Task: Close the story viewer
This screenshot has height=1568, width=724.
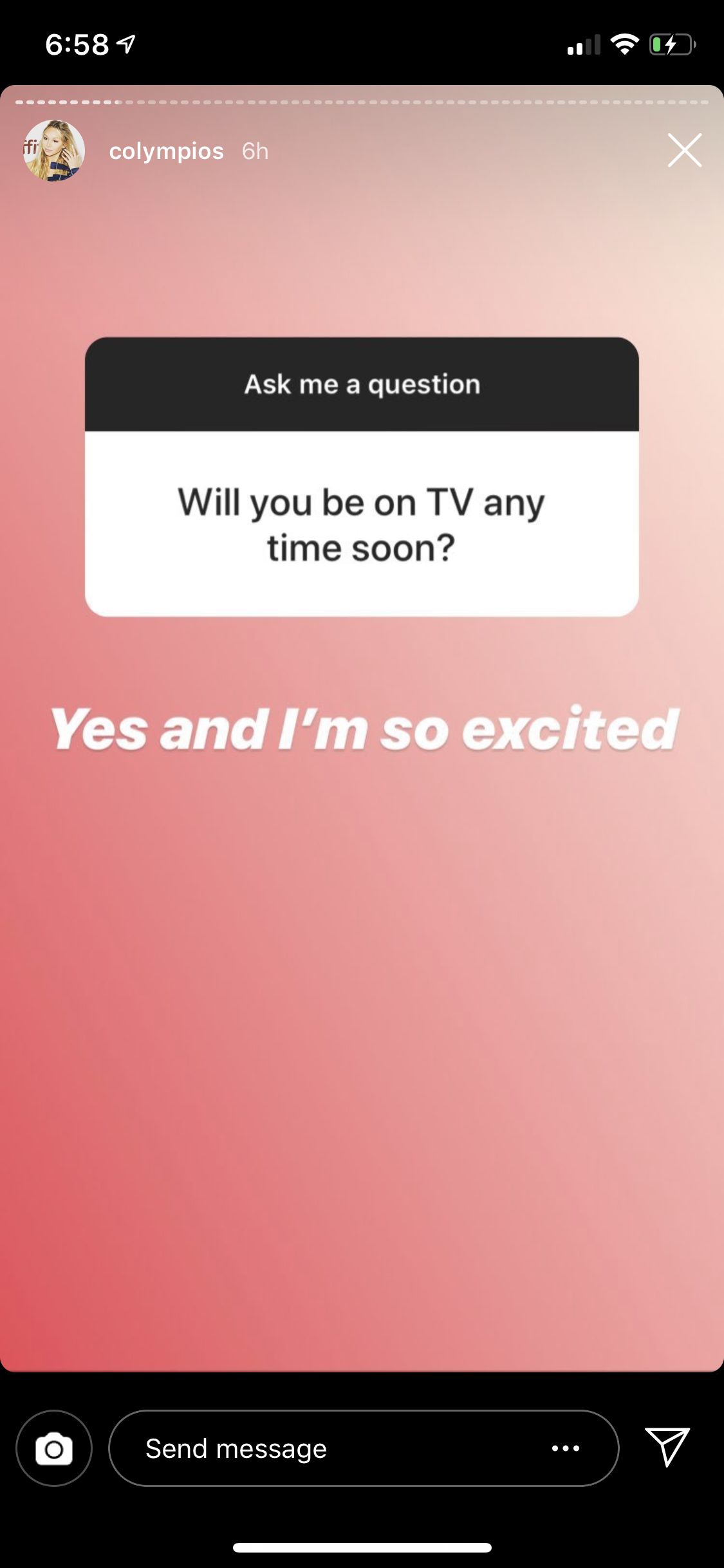Action: pyautogui.click(x=684, y=151)
